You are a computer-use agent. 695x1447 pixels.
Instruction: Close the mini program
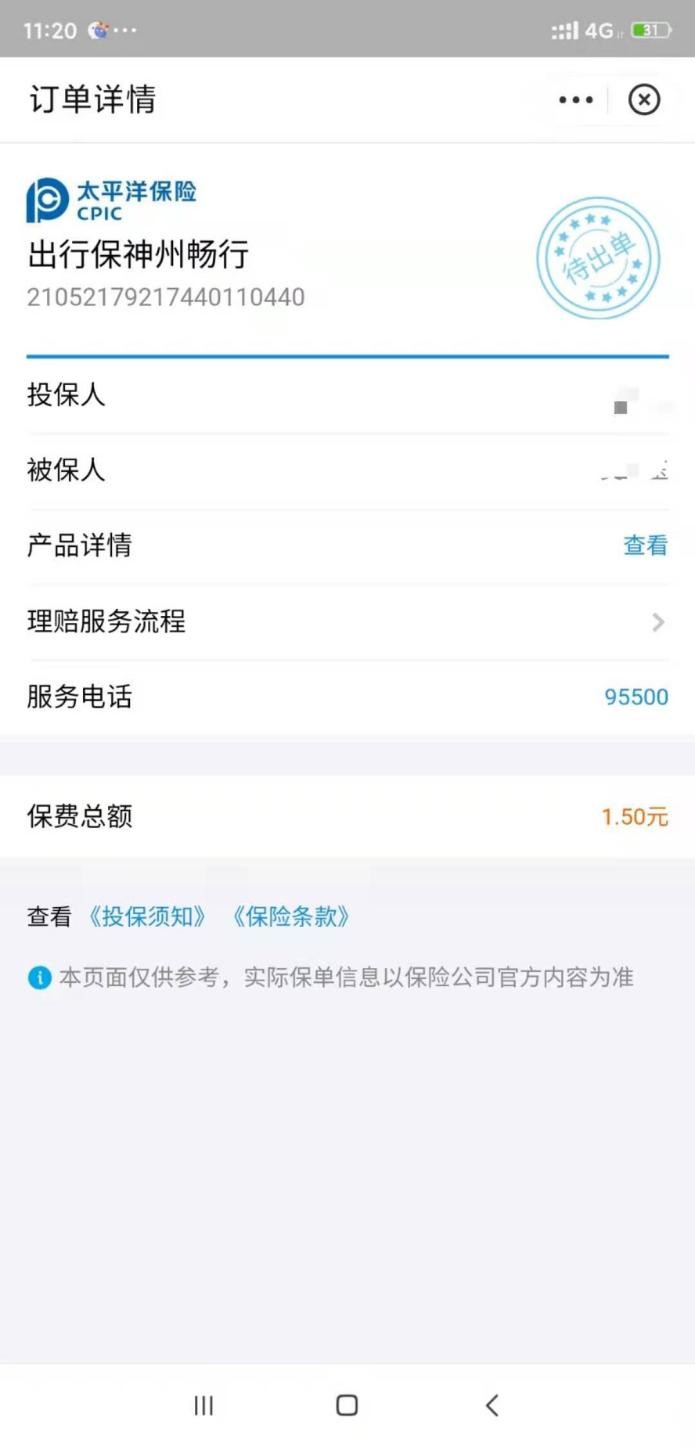[x=644, y=100]
